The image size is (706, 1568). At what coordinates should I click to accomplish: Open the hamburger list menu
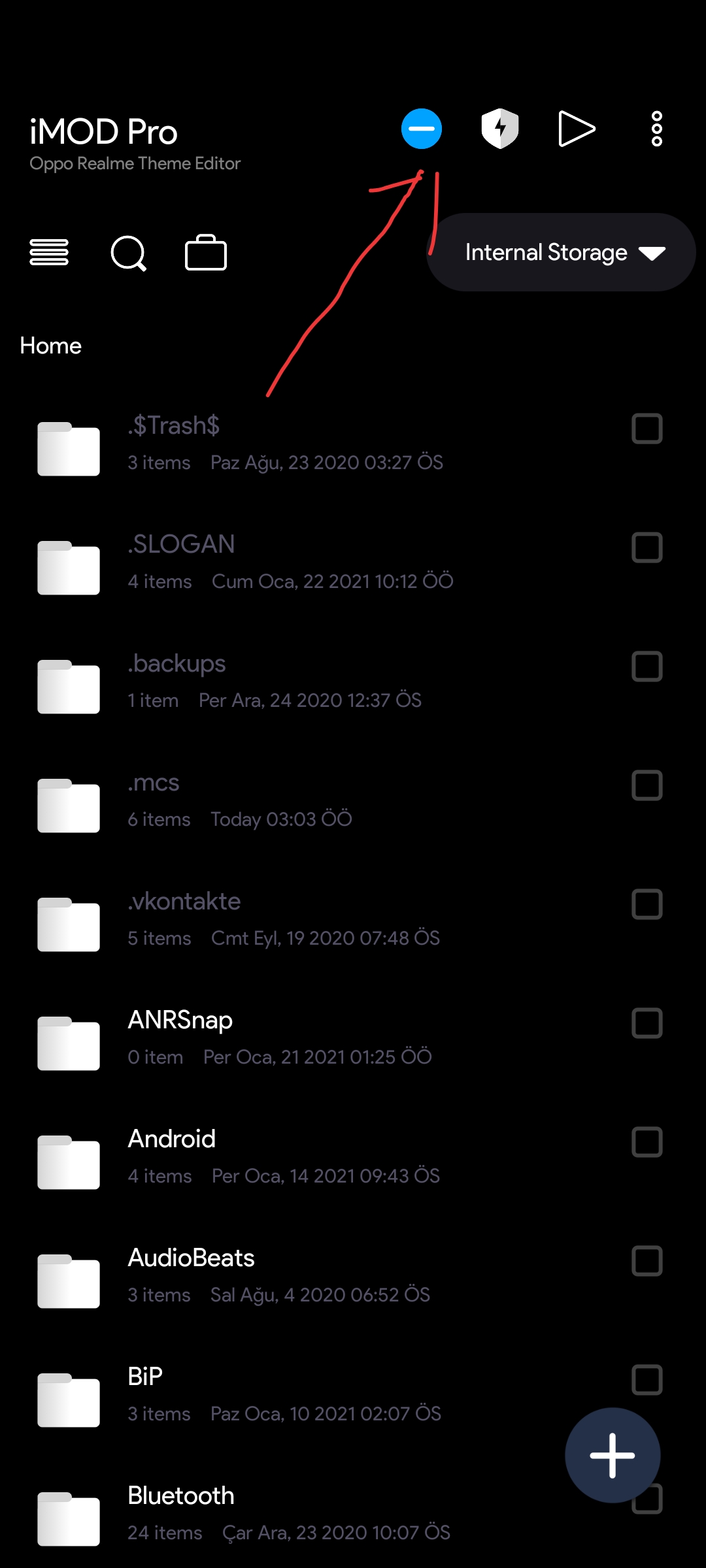pyautogui.click(x=49, y=253)
